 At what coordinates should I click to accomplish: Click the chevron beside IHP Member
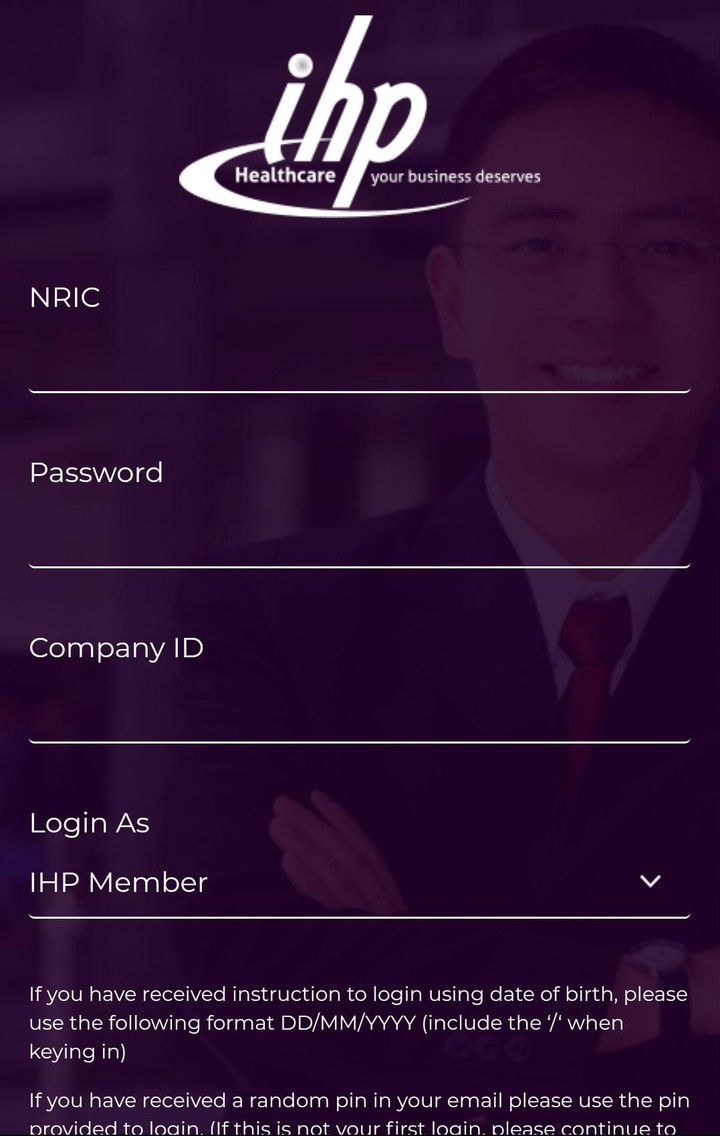pos(651,881)
